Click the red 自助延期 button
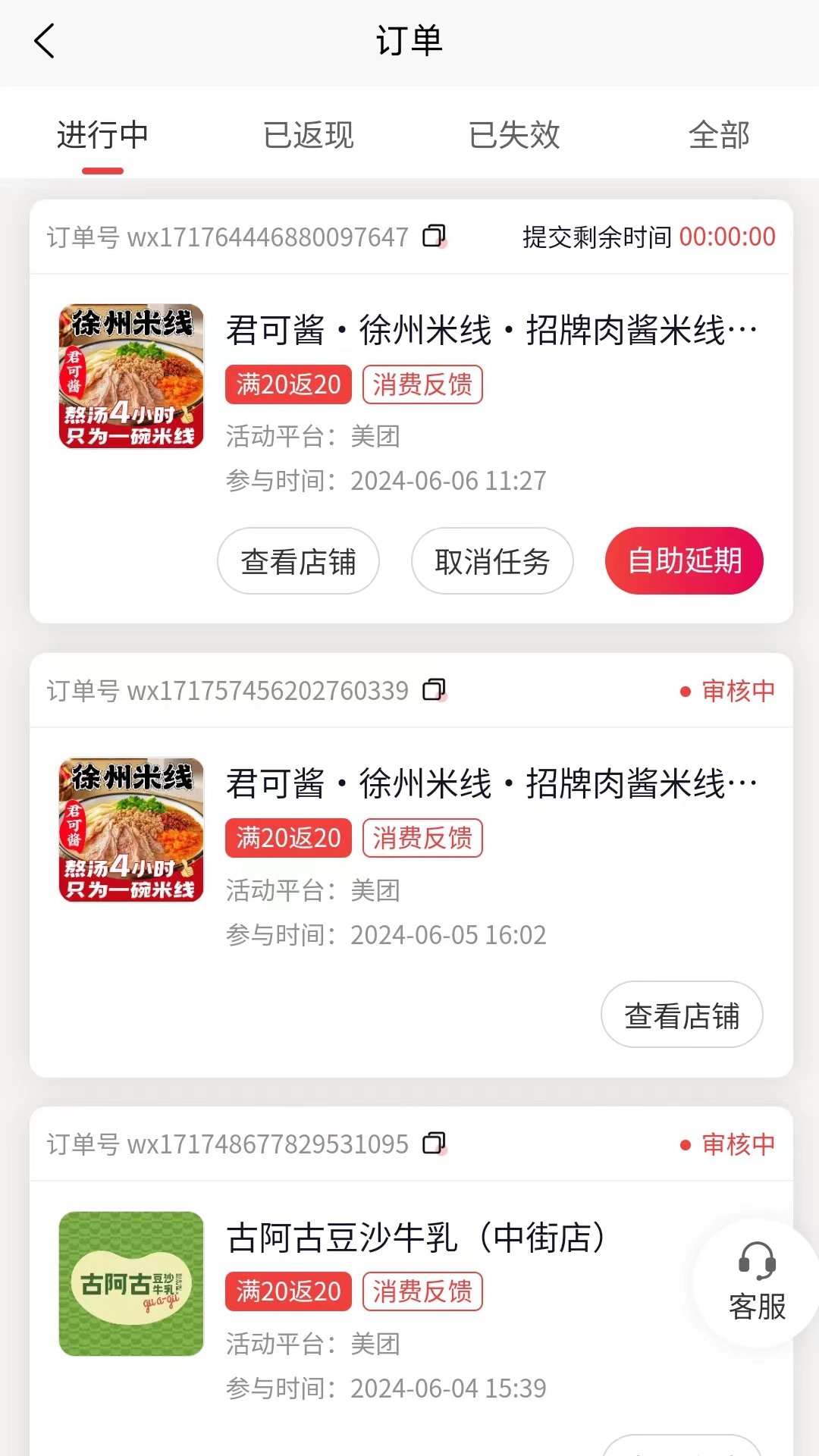This screenshot has width=819, height=1456. 683,561
